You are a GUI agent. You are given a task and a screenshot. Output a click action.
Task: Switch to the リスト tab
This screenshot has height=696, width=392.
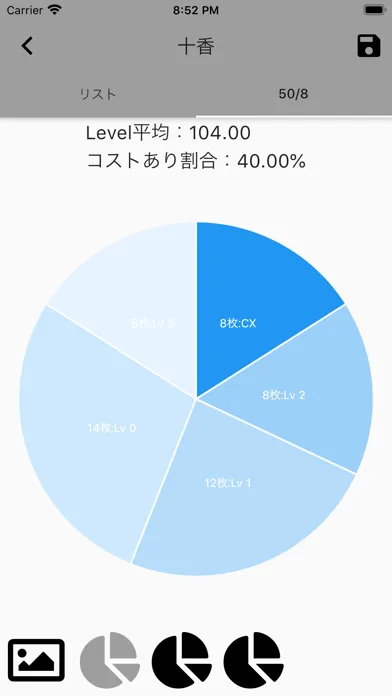tap(98, 94)
